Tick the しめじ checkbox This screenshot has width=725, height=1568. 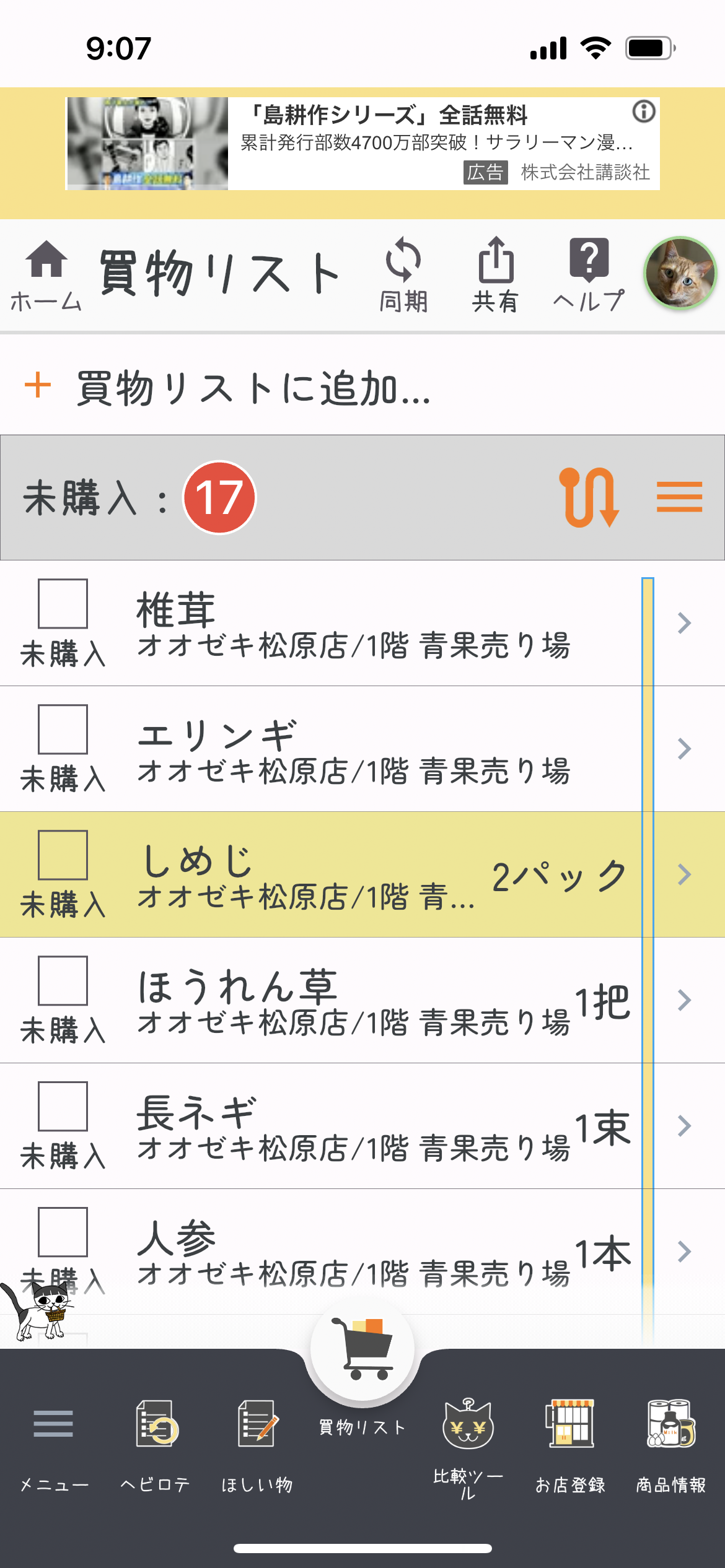coord(63,855)
